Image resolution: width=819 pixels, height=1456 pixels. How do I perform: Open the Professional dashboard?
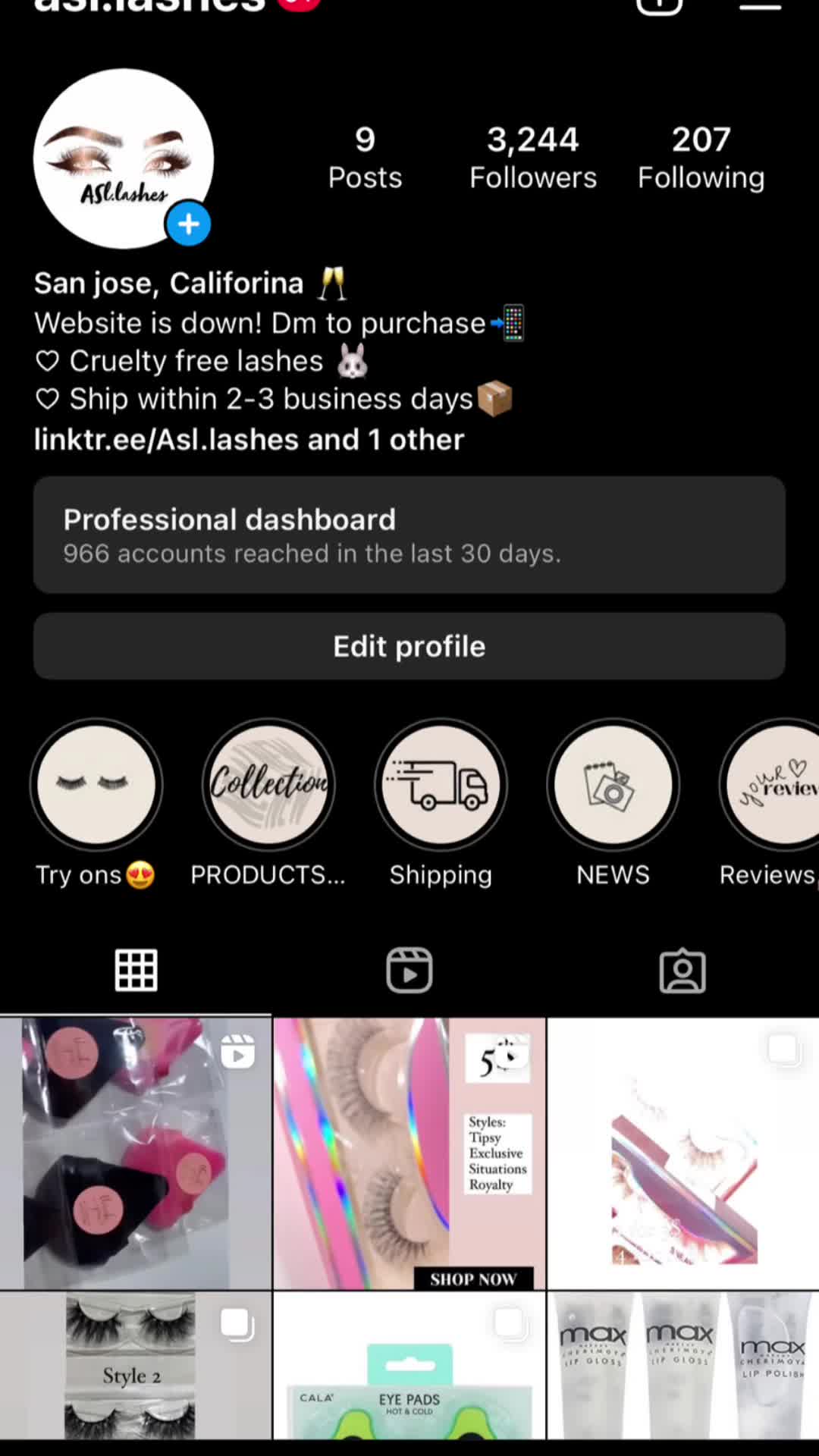409,535
